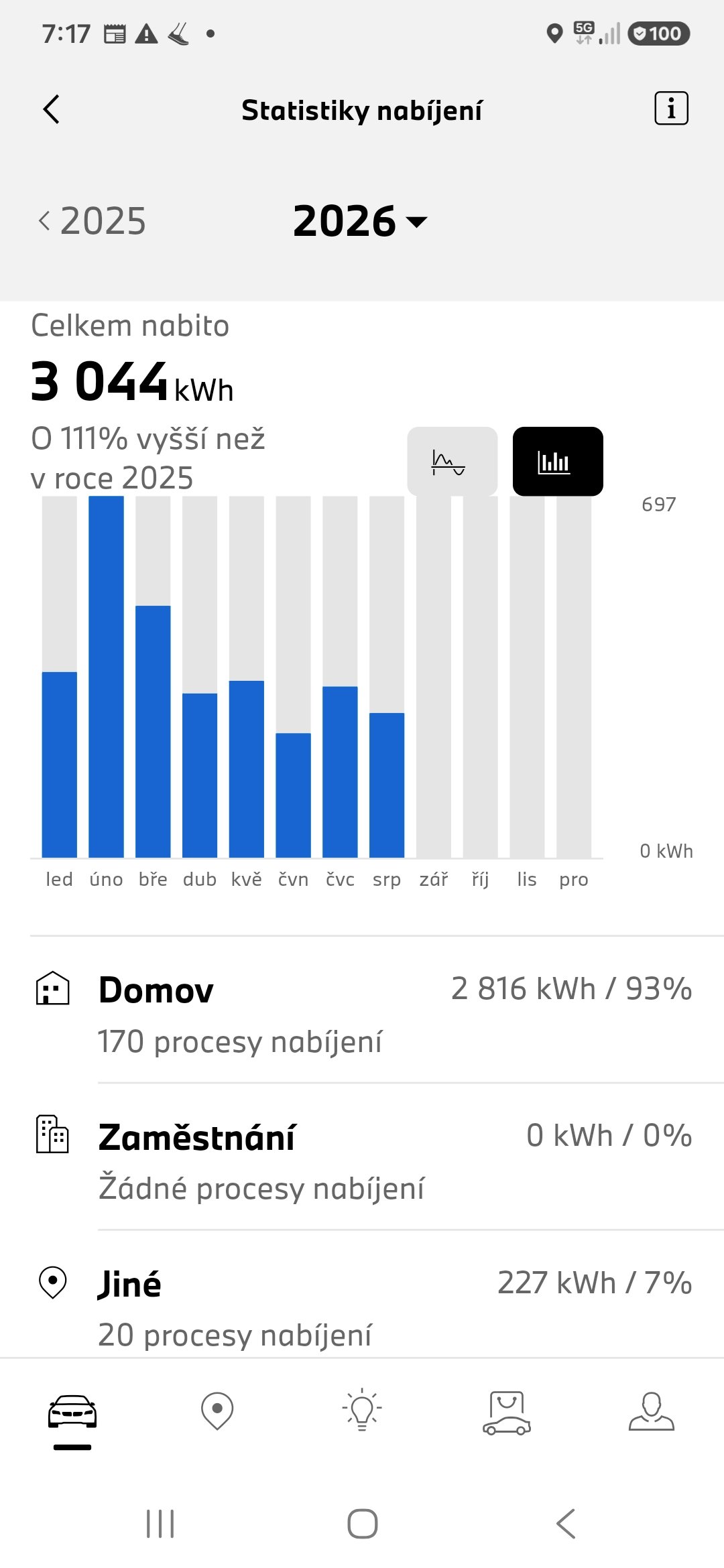Tap the system home button
The width and height of the screenshot is (724, 1568).
click(x=363, y=1524)
